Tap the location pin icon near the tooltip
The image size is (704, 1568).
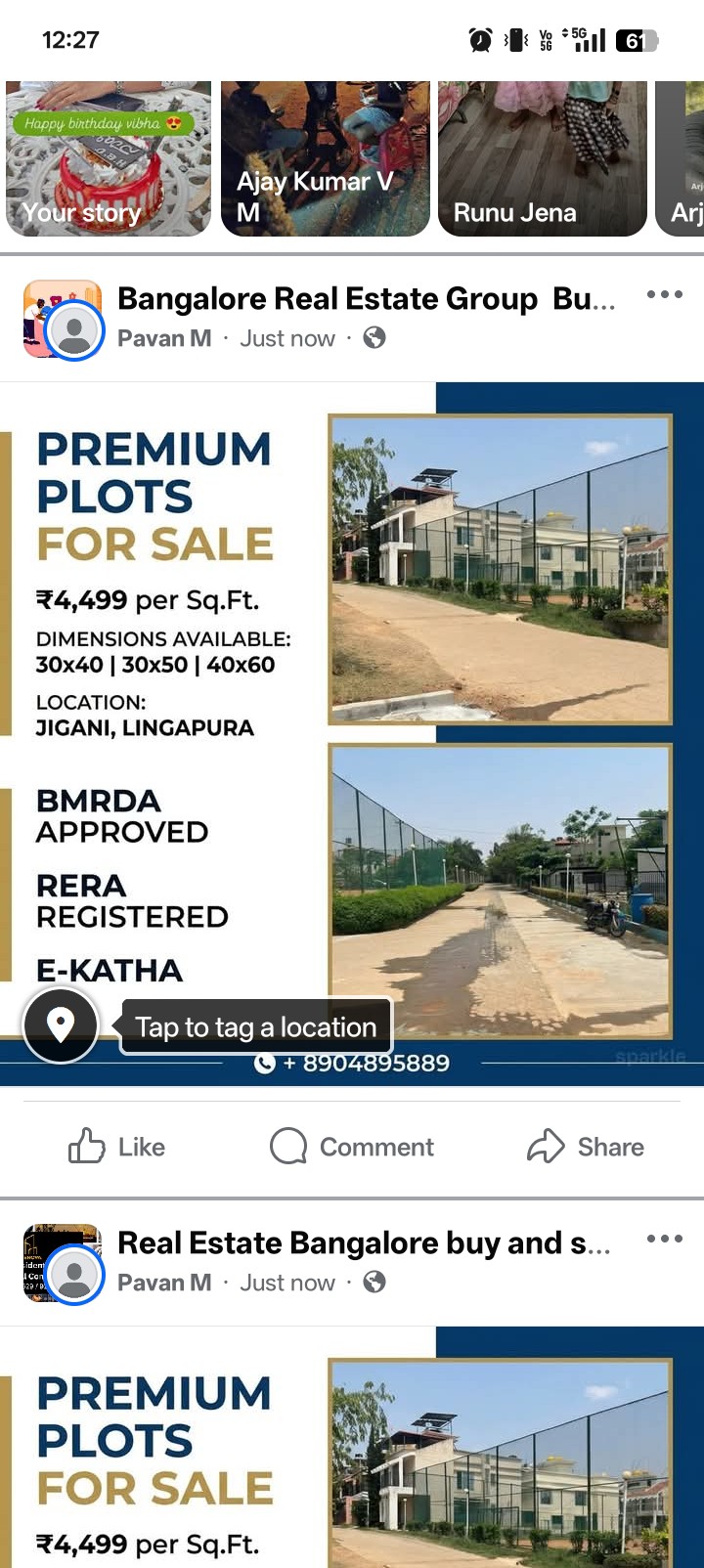tap(60, 1025)
